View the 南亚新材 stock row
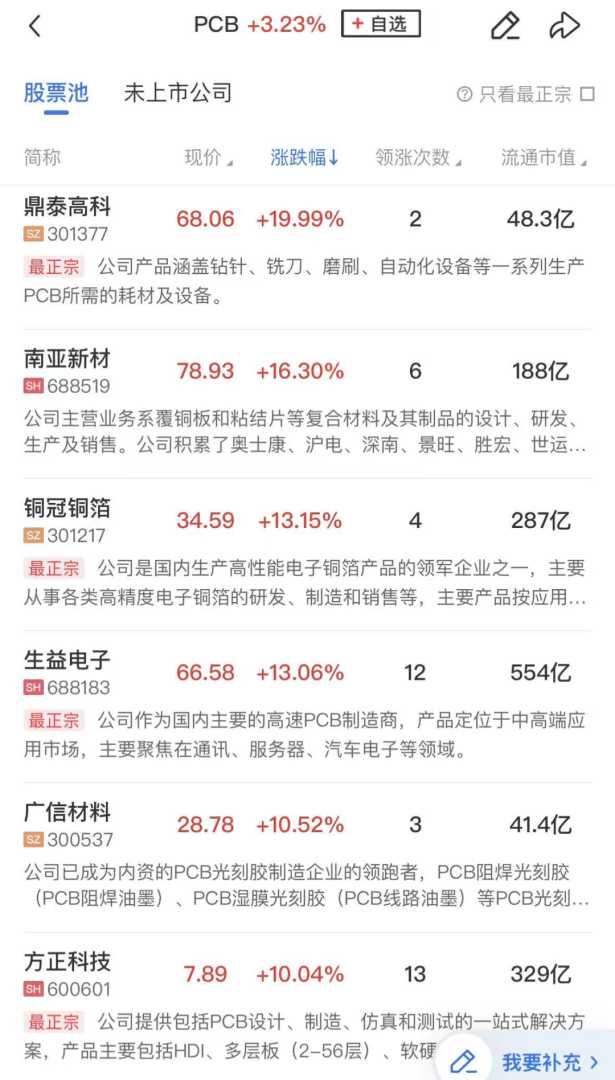615x1080 pixels. pyautogui.click(x=68, y=359)
